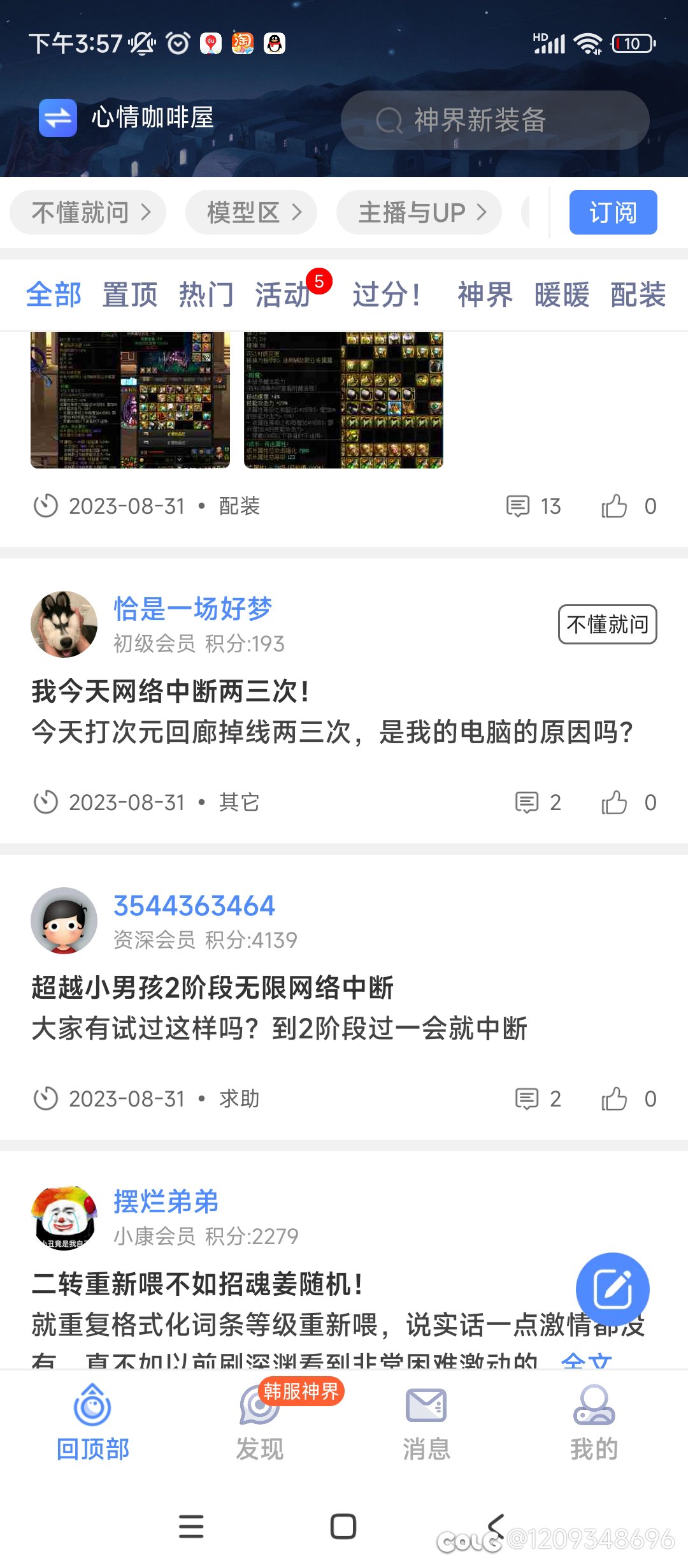Switch to the 活动 tab
Viewport: 688px width, 1568px height.
click(x=282, y=295)
